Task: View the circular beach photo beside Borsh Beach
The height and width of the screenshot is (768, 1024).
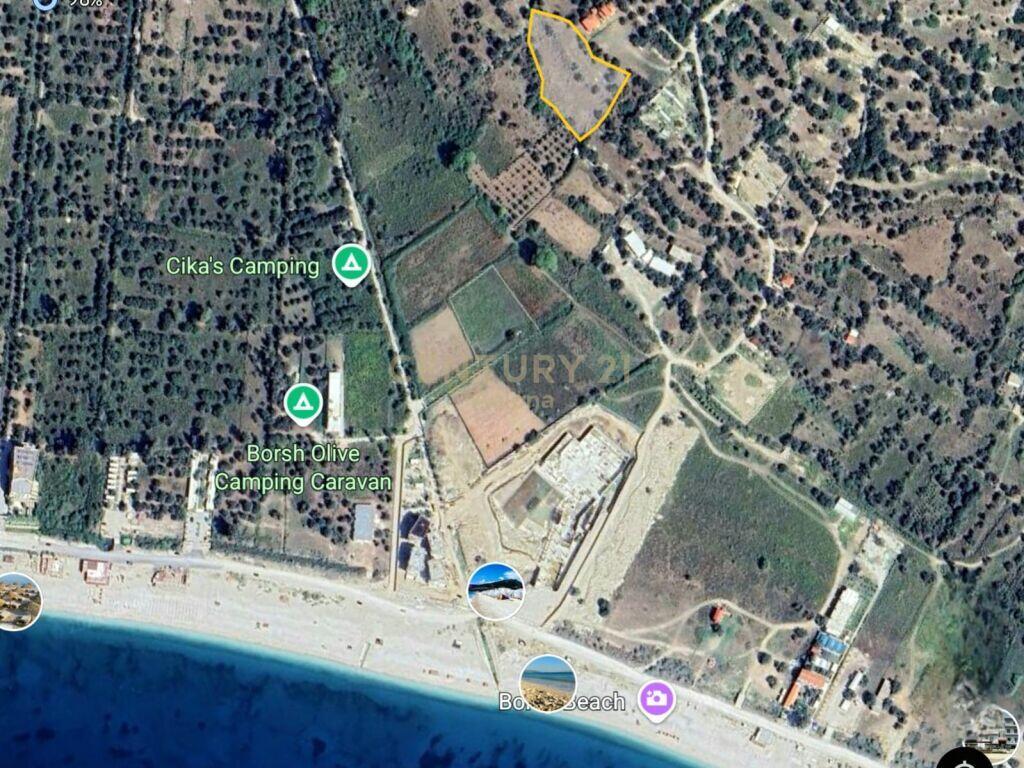Action: pyautogui.click(x=548, y=683)
